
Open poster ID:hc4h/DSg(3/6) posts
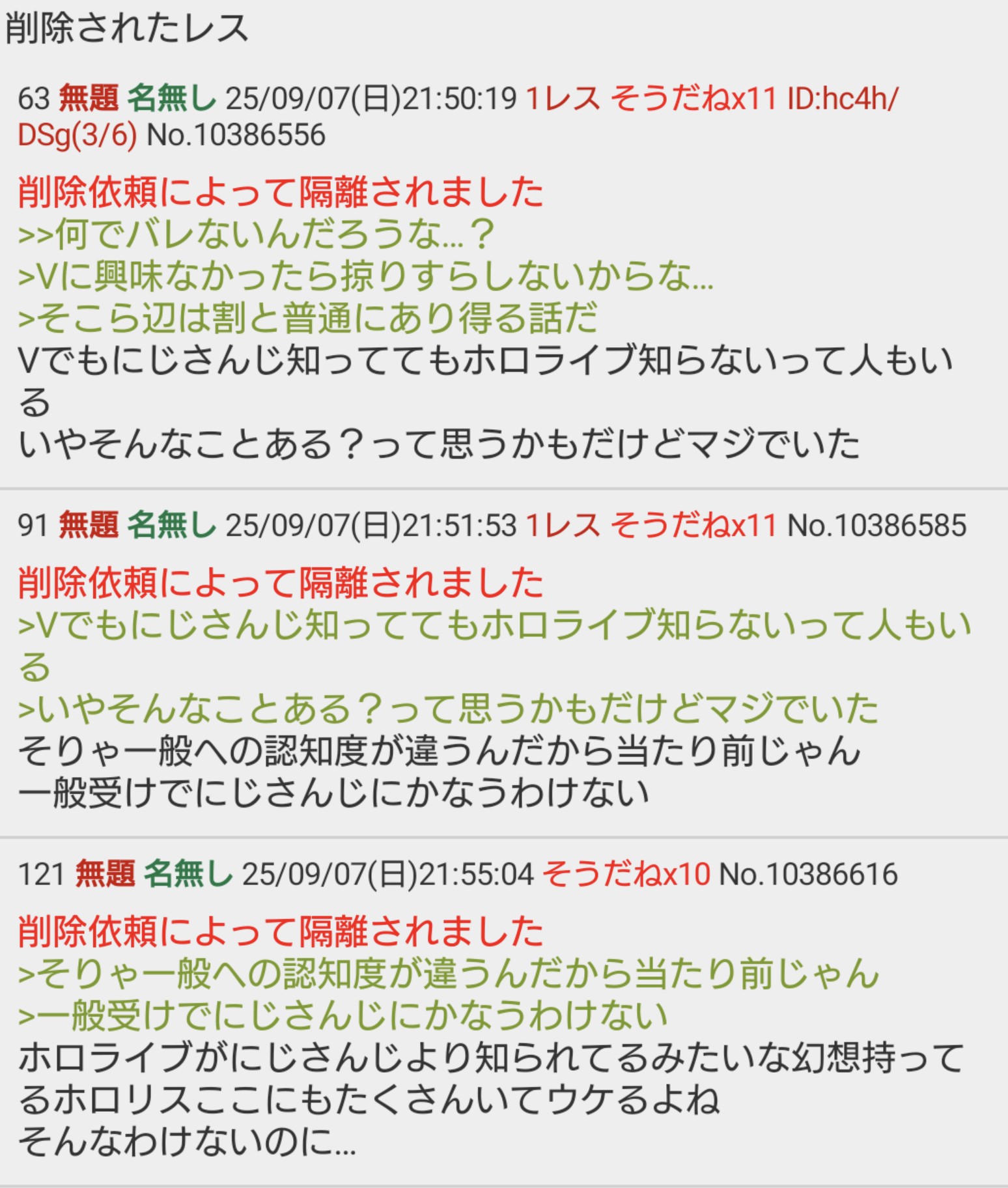(x=843, y=99)
